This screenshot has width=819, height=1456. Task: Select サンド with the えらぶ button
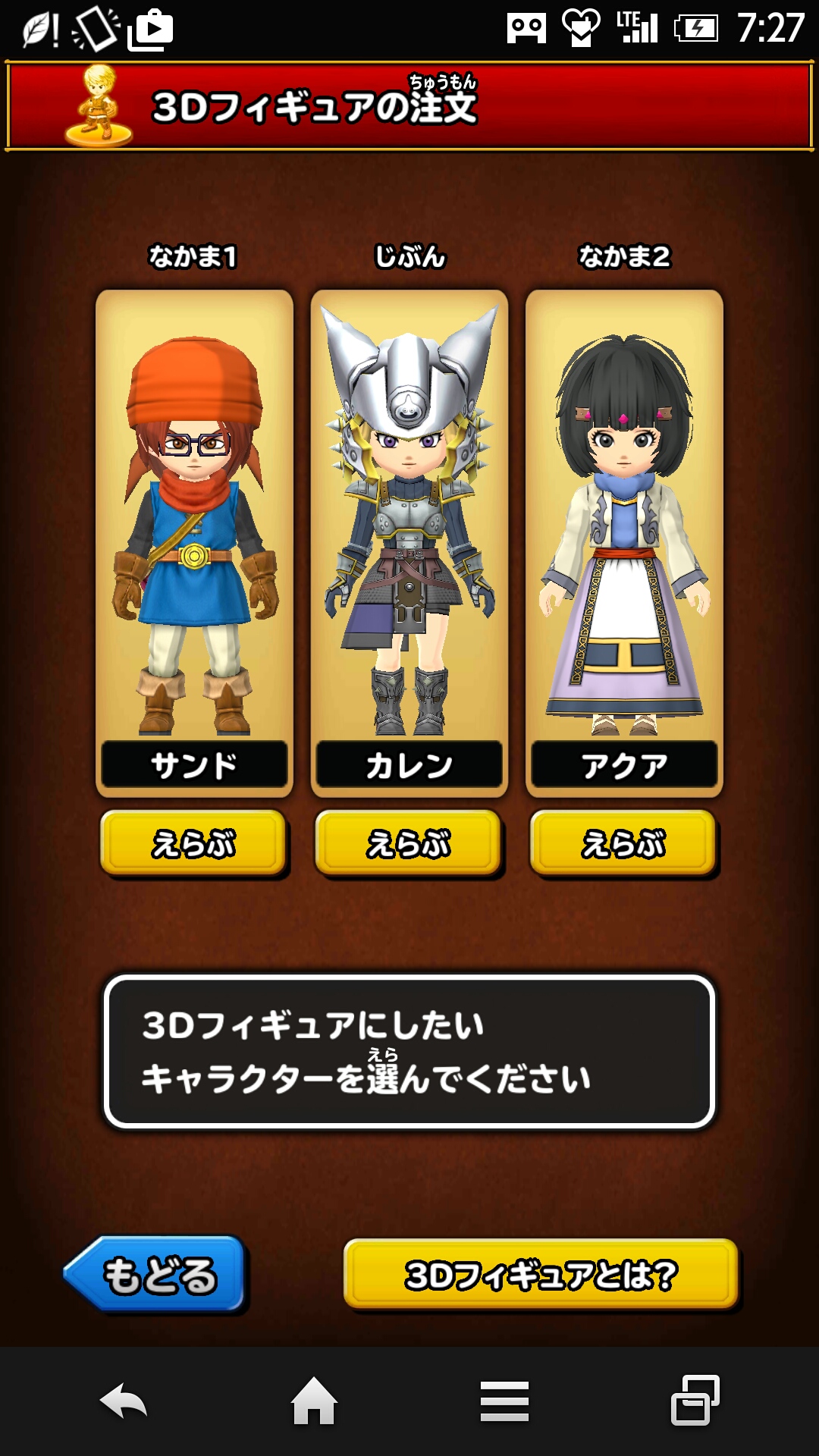click(x=193, y=843)
